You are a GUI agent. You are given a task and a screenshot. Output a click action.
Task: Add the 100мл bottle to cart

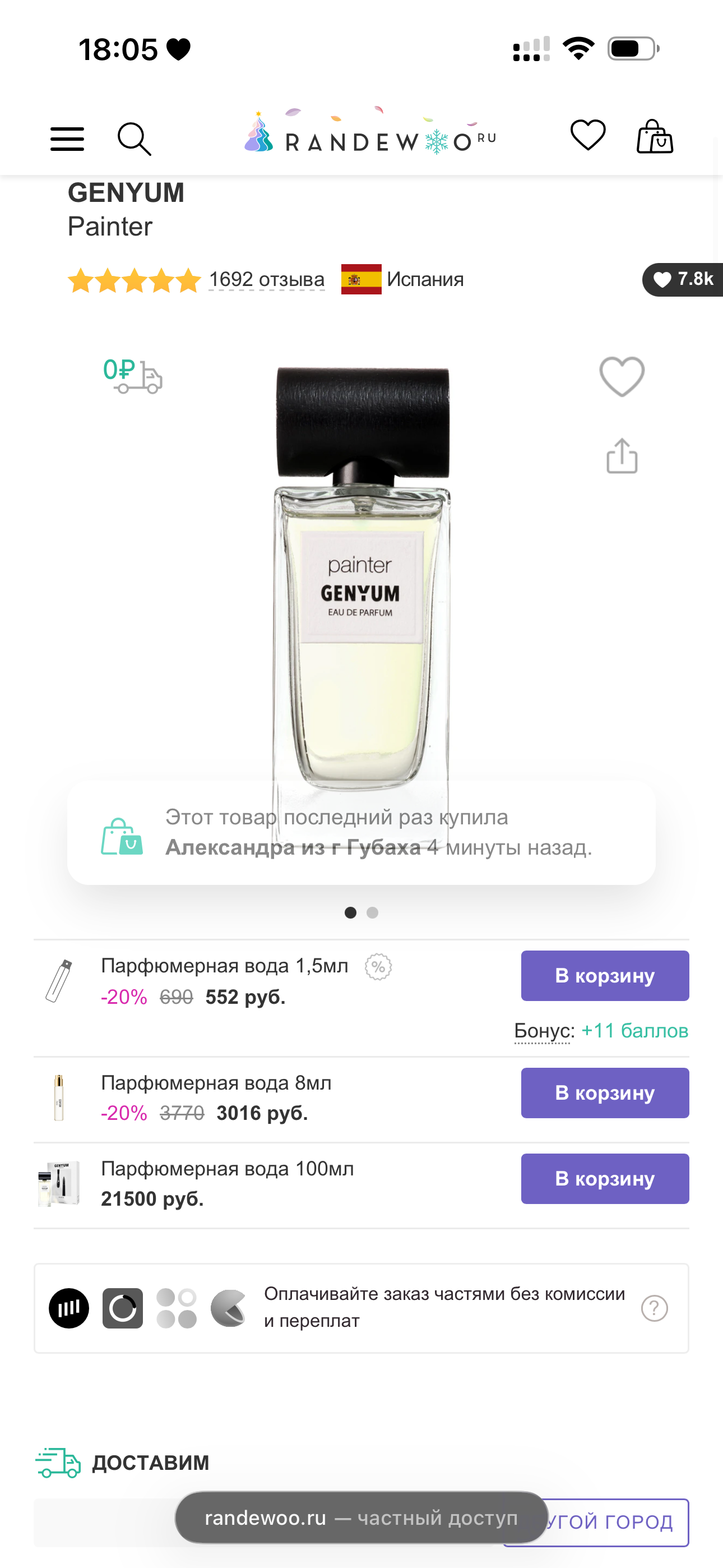tap(604, 1178)
